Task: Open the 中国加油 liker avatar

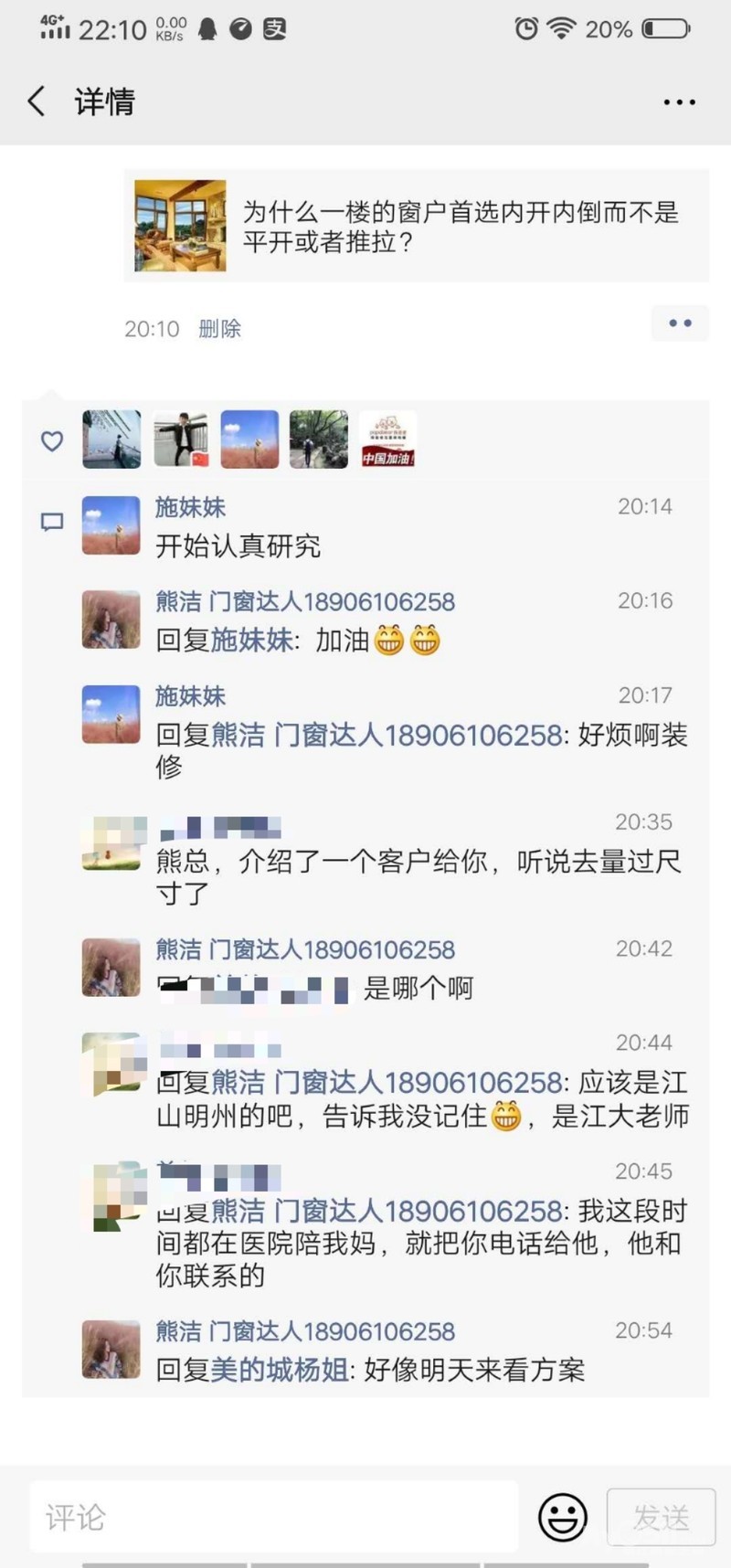Action: (387, 440)
